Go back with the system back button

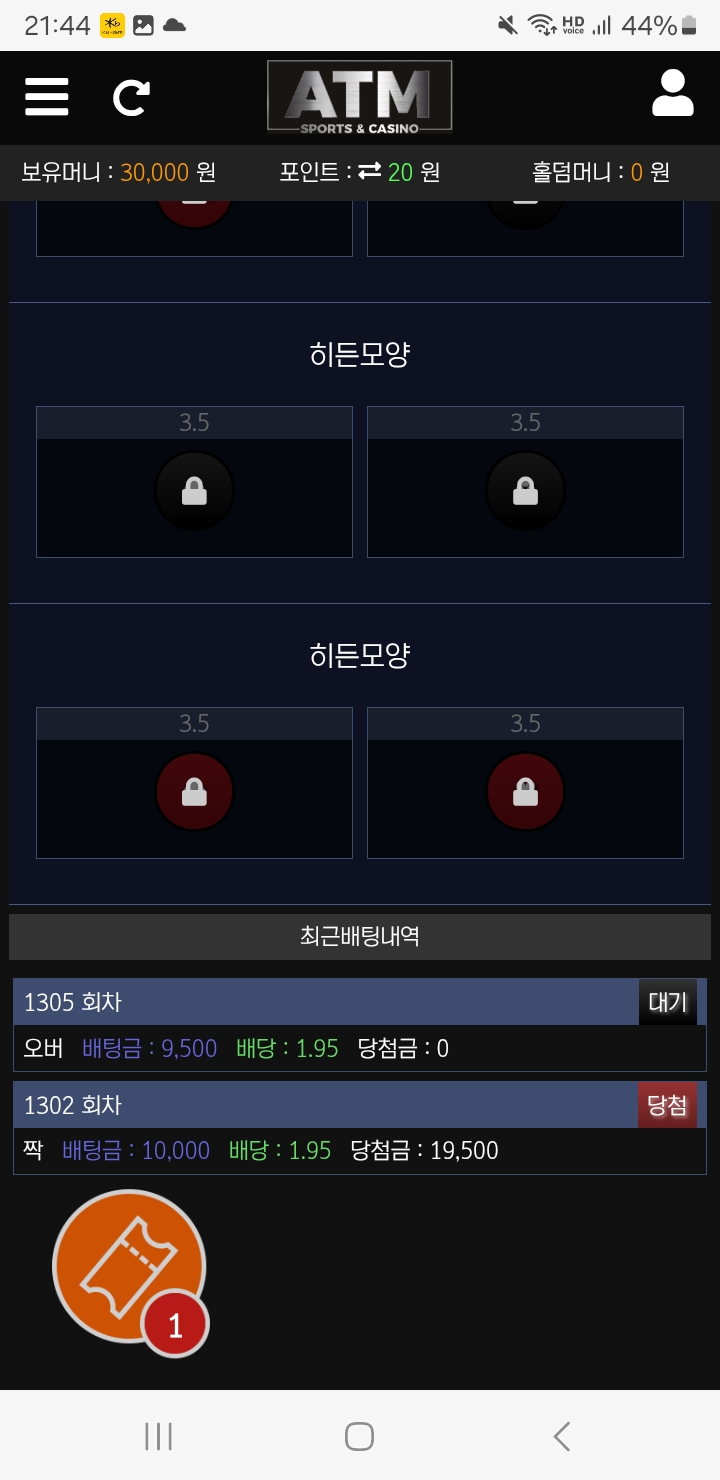(x=562, y=1436)
